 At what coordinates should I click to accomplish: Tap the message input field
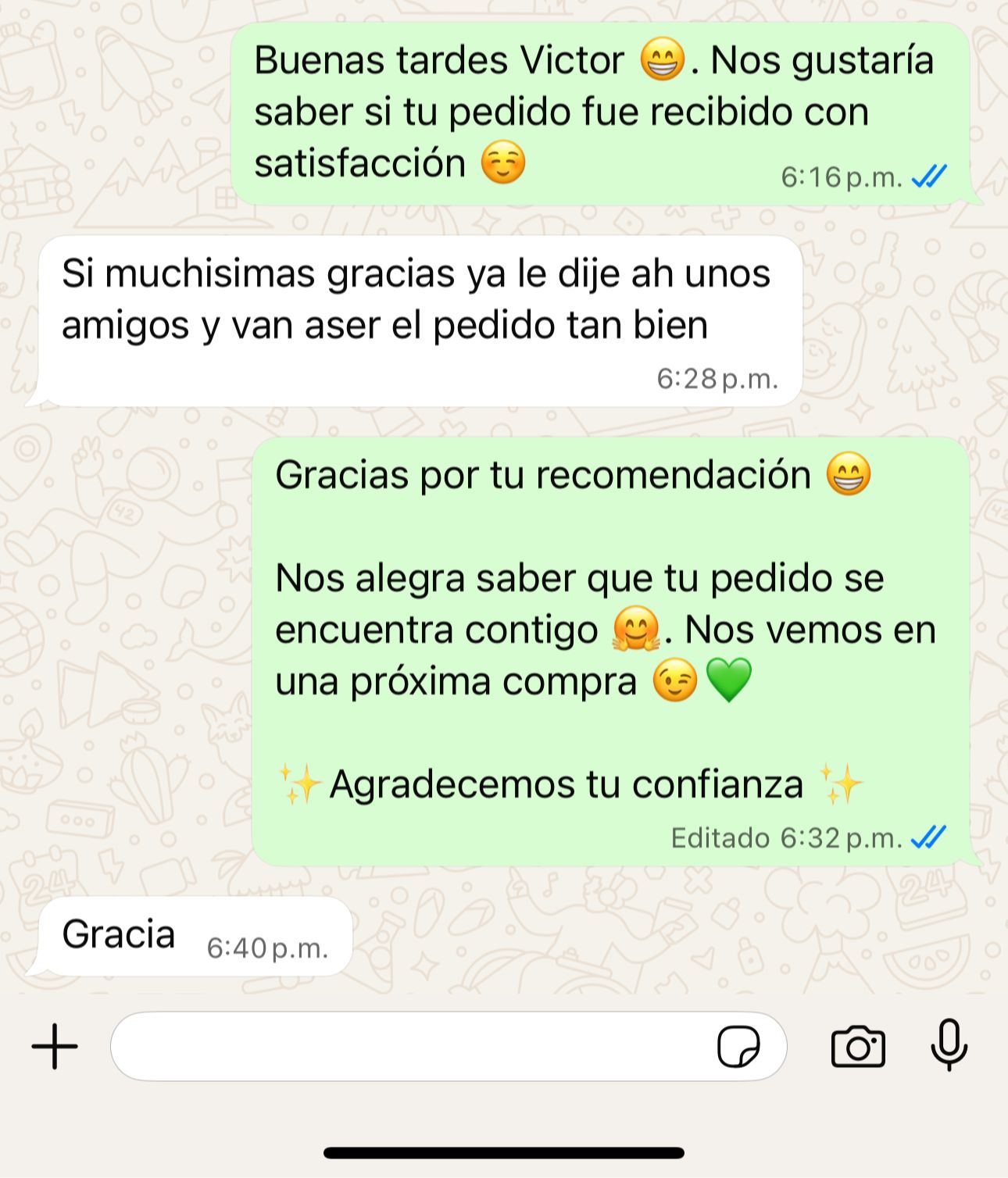pos(406,1046)
